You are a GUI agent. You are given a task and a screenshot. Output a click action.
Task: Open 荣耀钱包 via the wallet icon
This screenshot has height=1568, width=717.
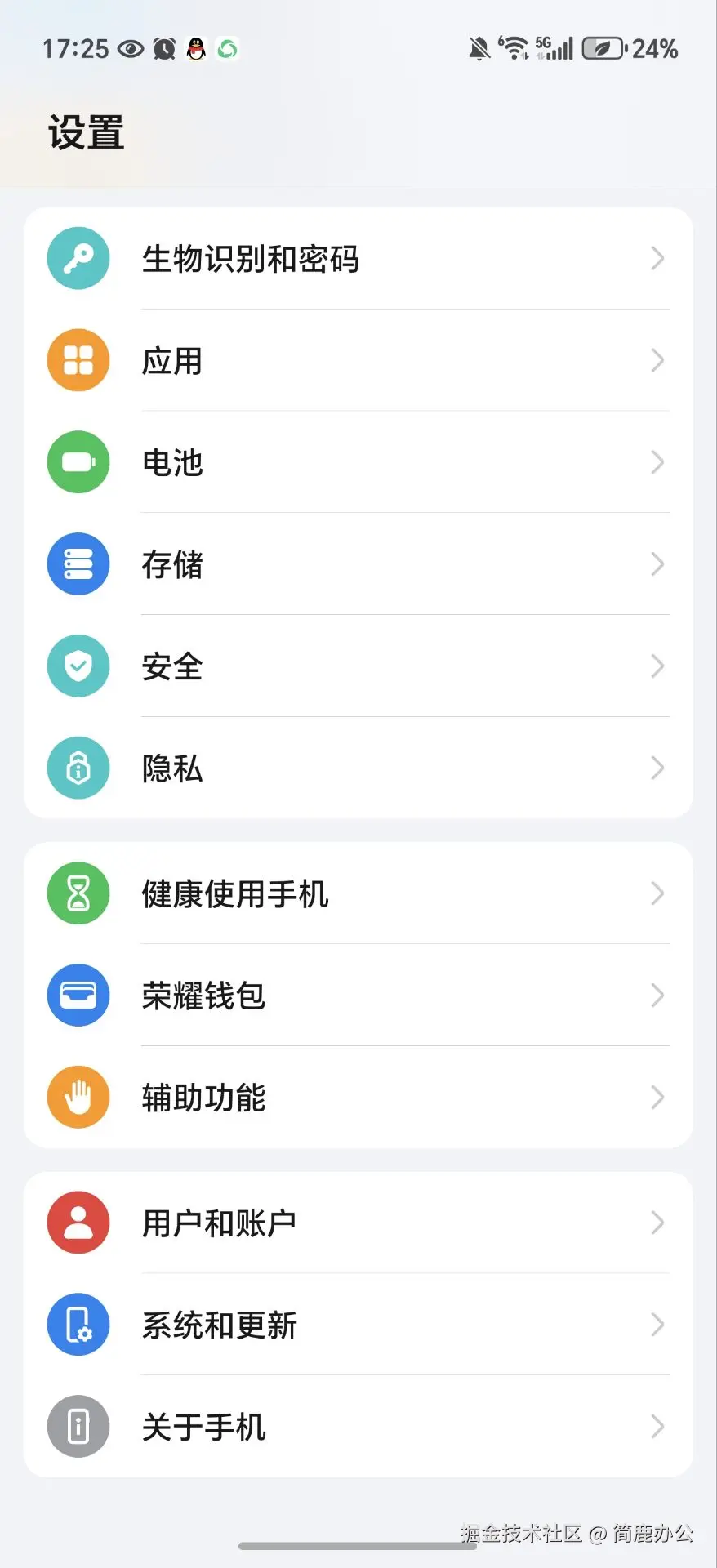point(78,996)
